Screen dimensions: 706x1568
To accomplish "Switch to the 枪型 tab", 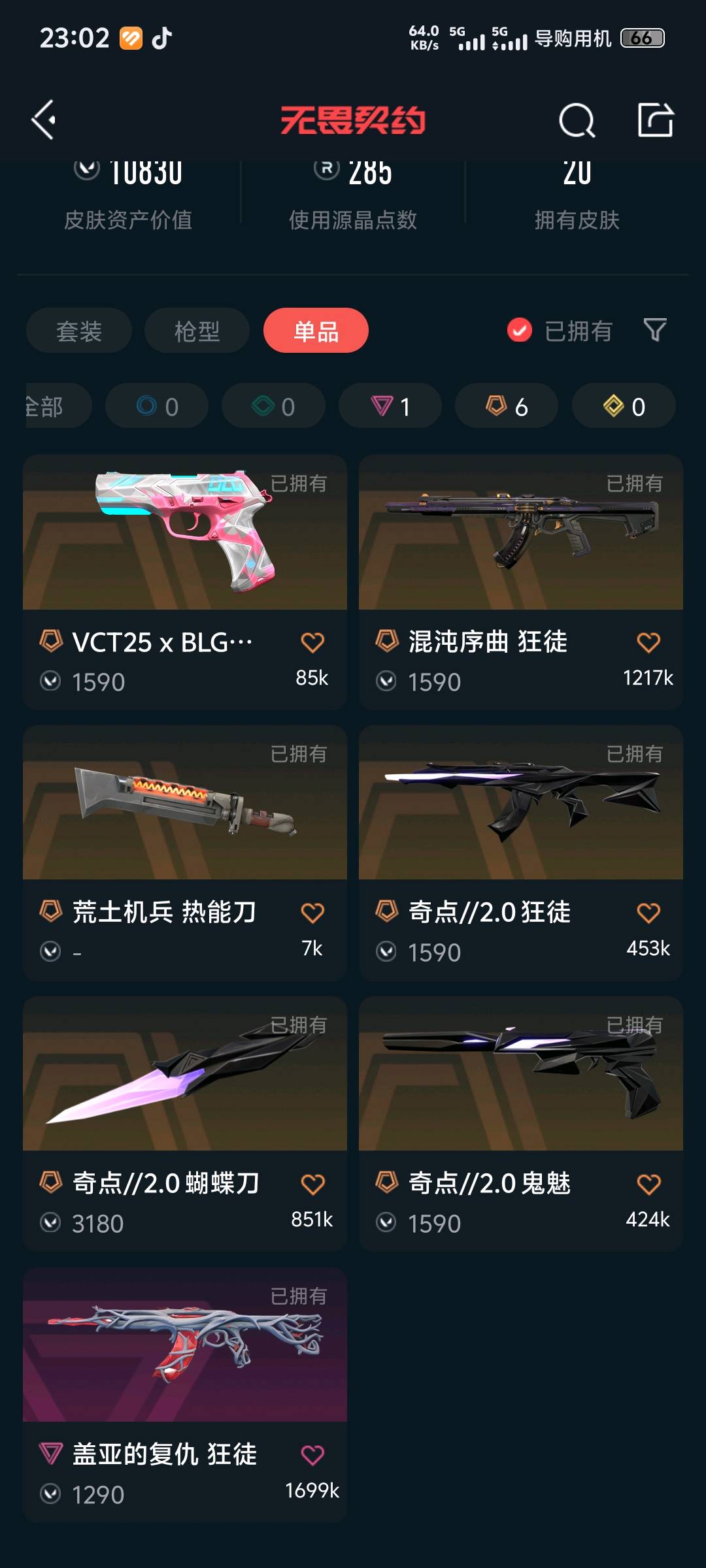I will (197, 331).
